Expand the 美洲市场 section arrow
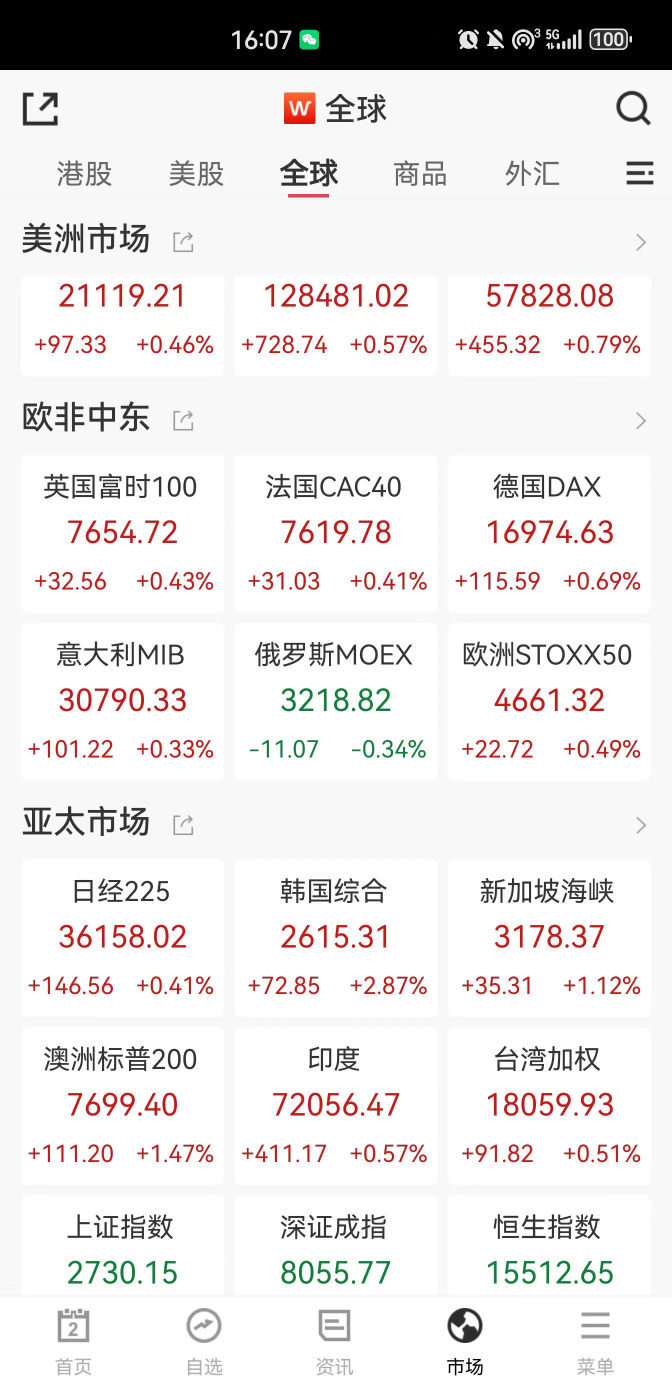672x1386 pixels. tap(641, 242)
